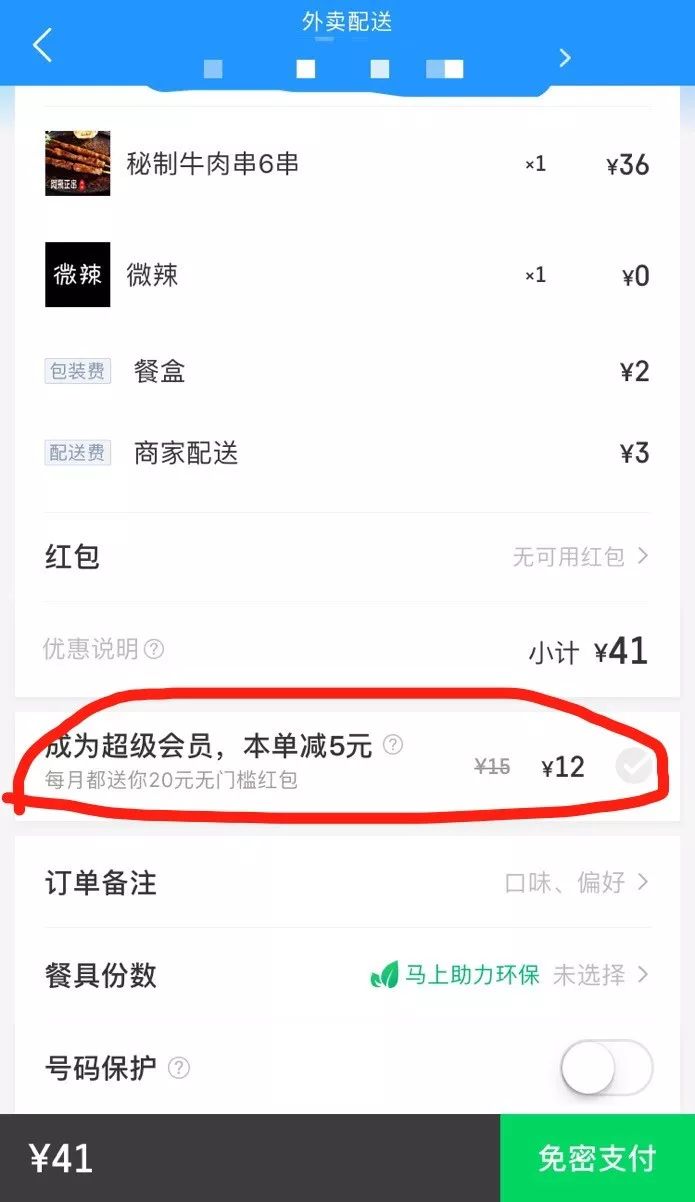View 号码保护 help info icon
Screen dimensions: 695x1202
pyautogui.click(x=179, y=1068)
